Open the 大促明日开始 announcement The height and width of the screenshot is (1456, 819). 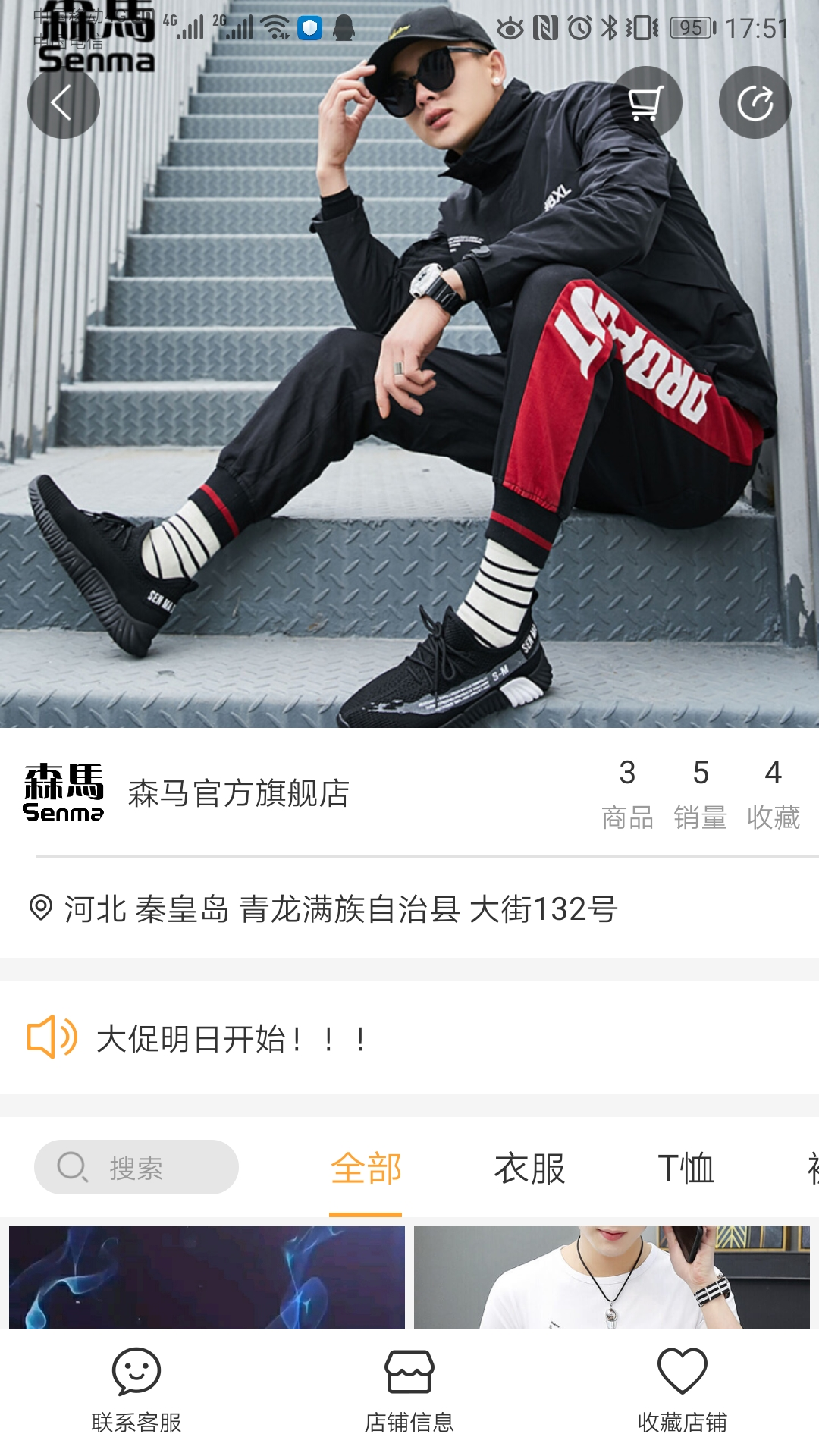point(231,1038)
